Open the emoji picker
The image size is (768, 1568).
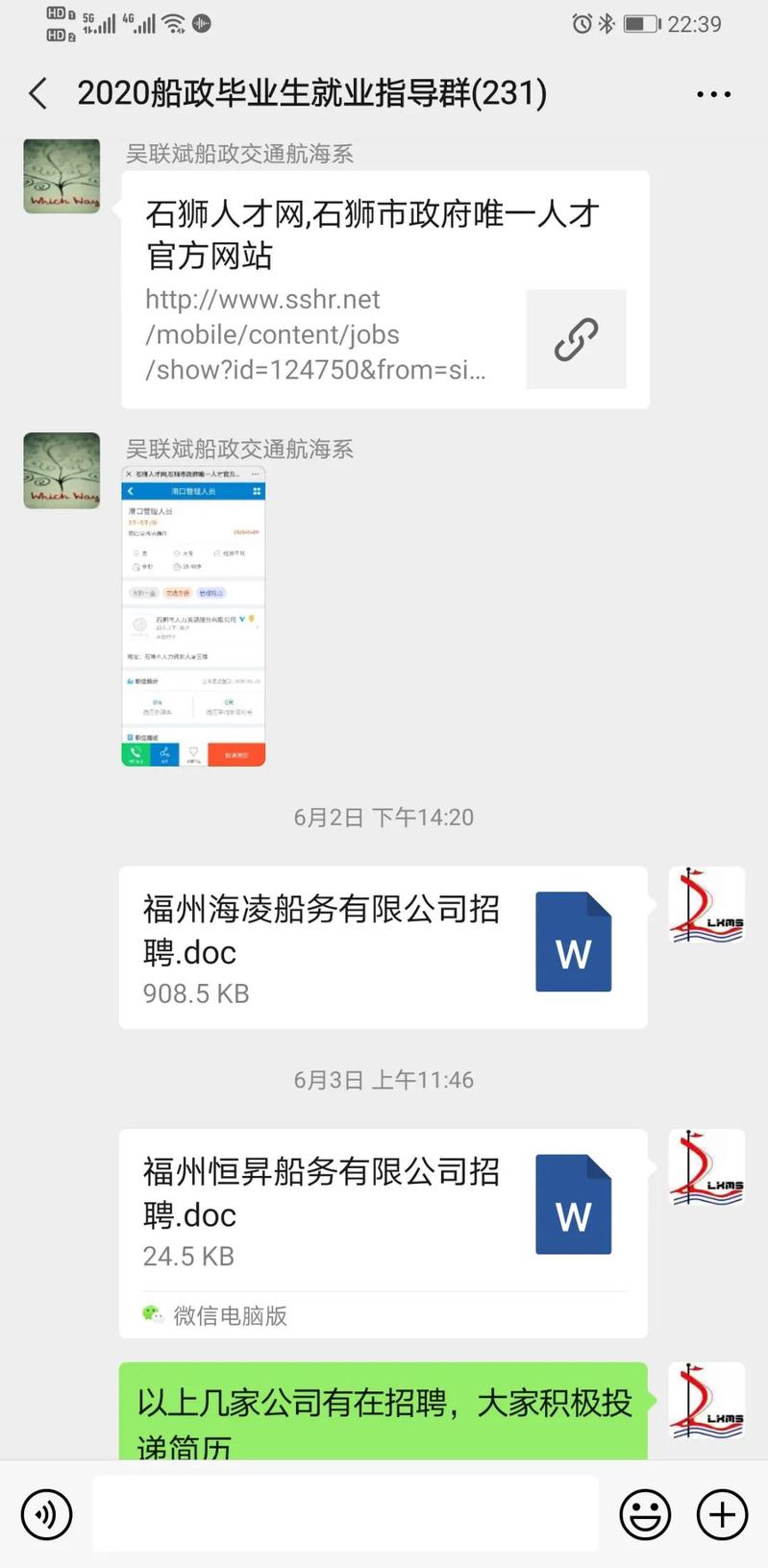(644, 1515)
